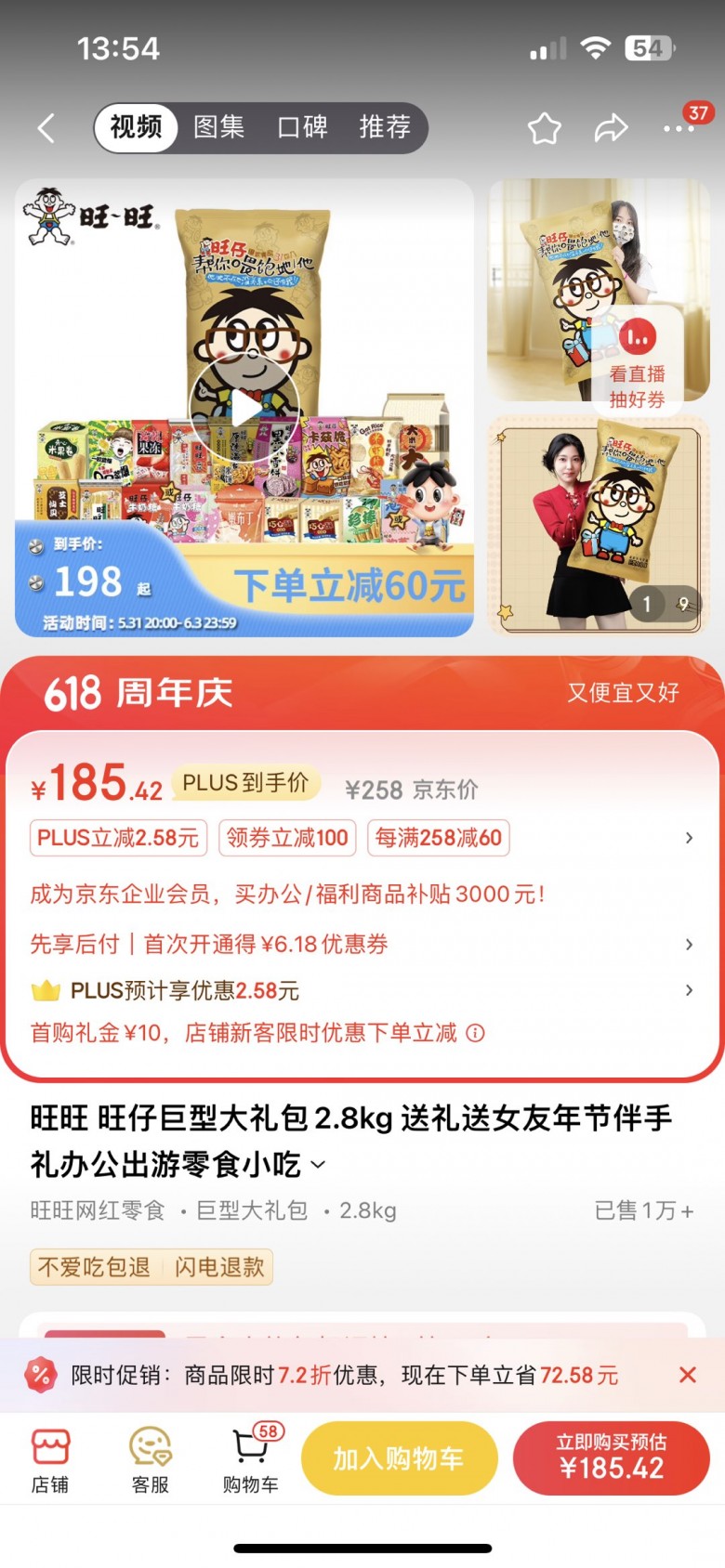Screen dimensions: 725x1568
Task: Go back to the previous page
Action: (x=46, y=127)
